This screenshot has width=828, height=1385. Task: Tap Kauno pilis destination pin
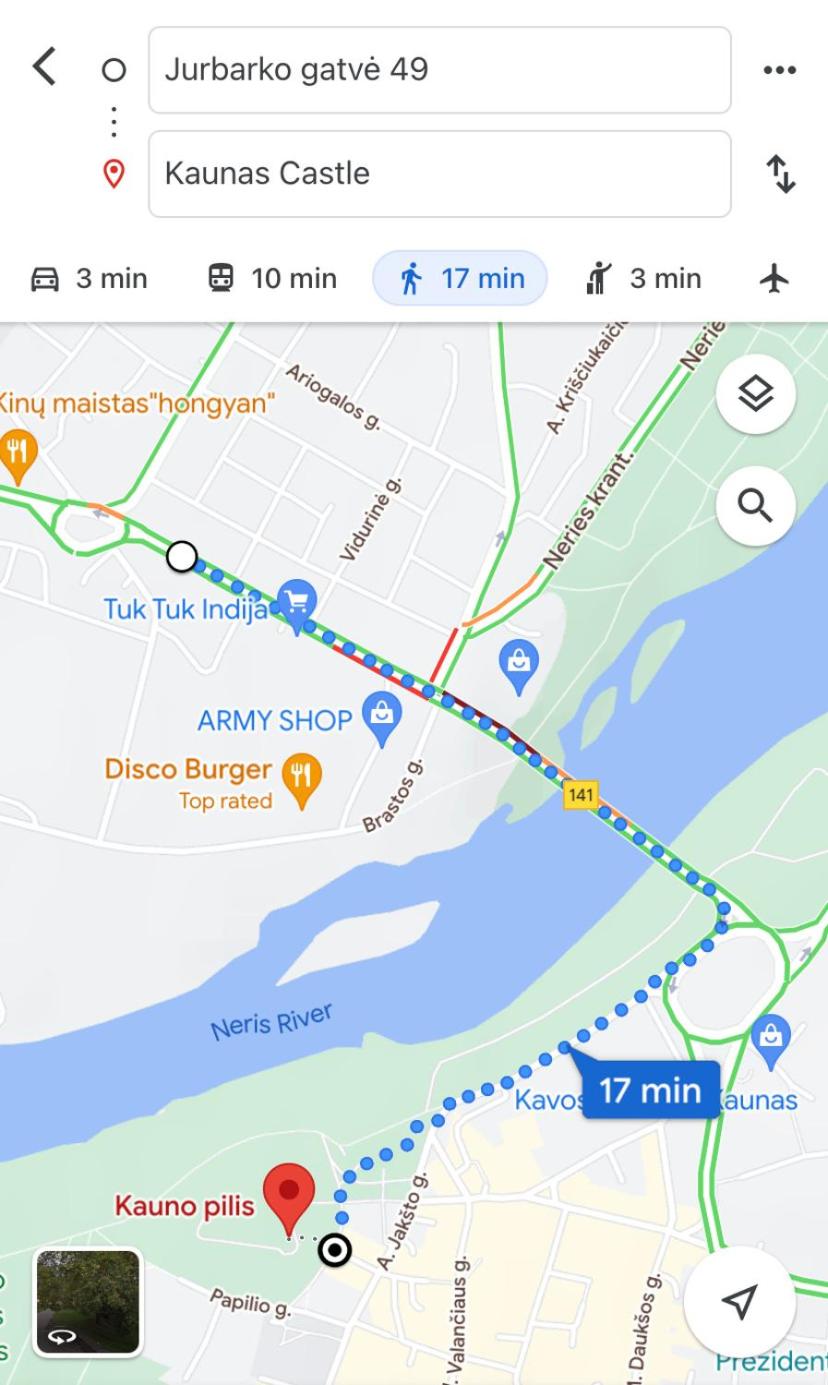289,1197
